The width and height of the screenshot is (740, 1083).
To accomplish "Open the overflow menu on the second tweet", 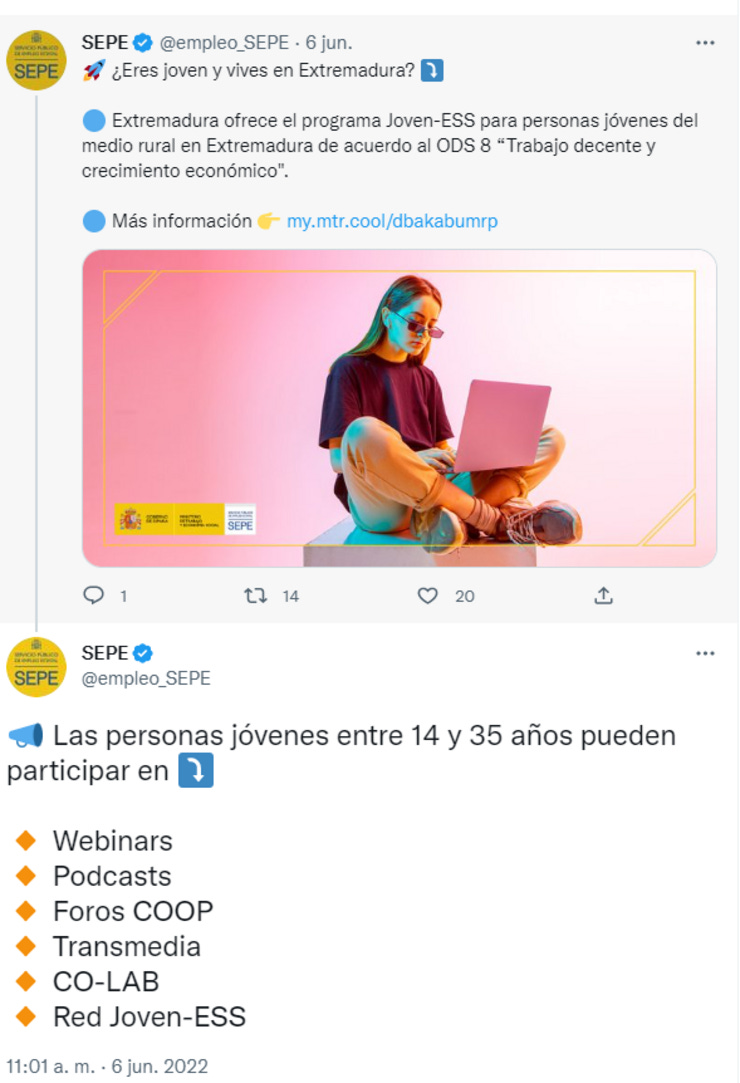I will pos(705,653).
